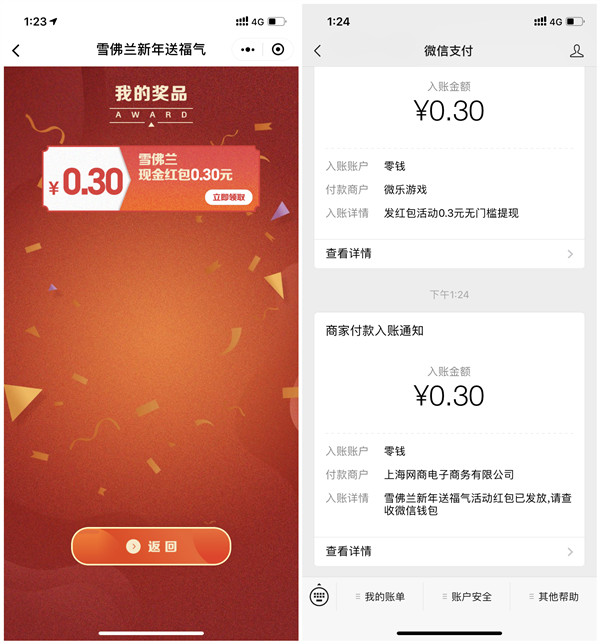Image resolution: width=600 pixels, height=644 pixels.
Task: Close the mini program with the circle icon
Action: click(x=278, y=50)
